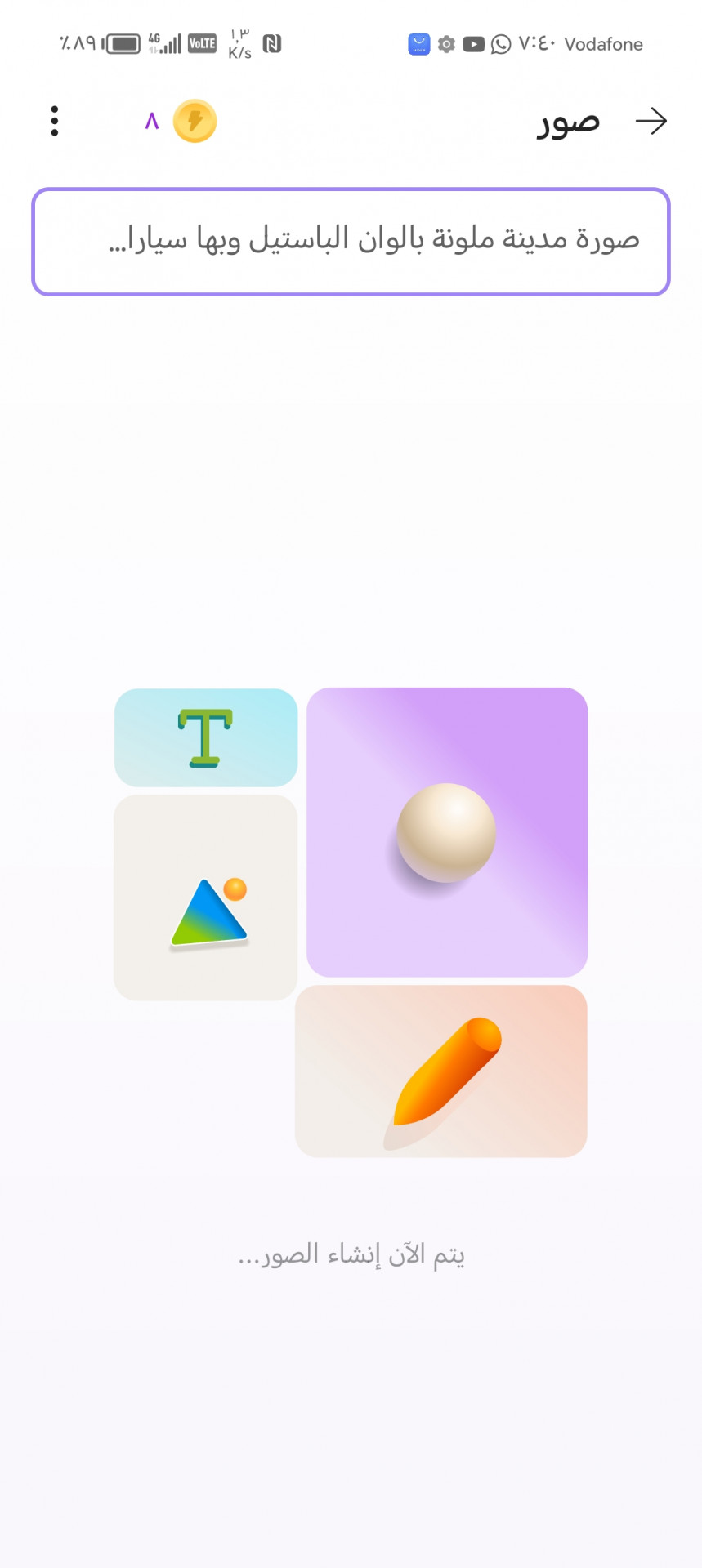Tap the Arabic image prompt text field
Image resolution: width=702 pixels, height=1568 pixels.
(351, 242)
